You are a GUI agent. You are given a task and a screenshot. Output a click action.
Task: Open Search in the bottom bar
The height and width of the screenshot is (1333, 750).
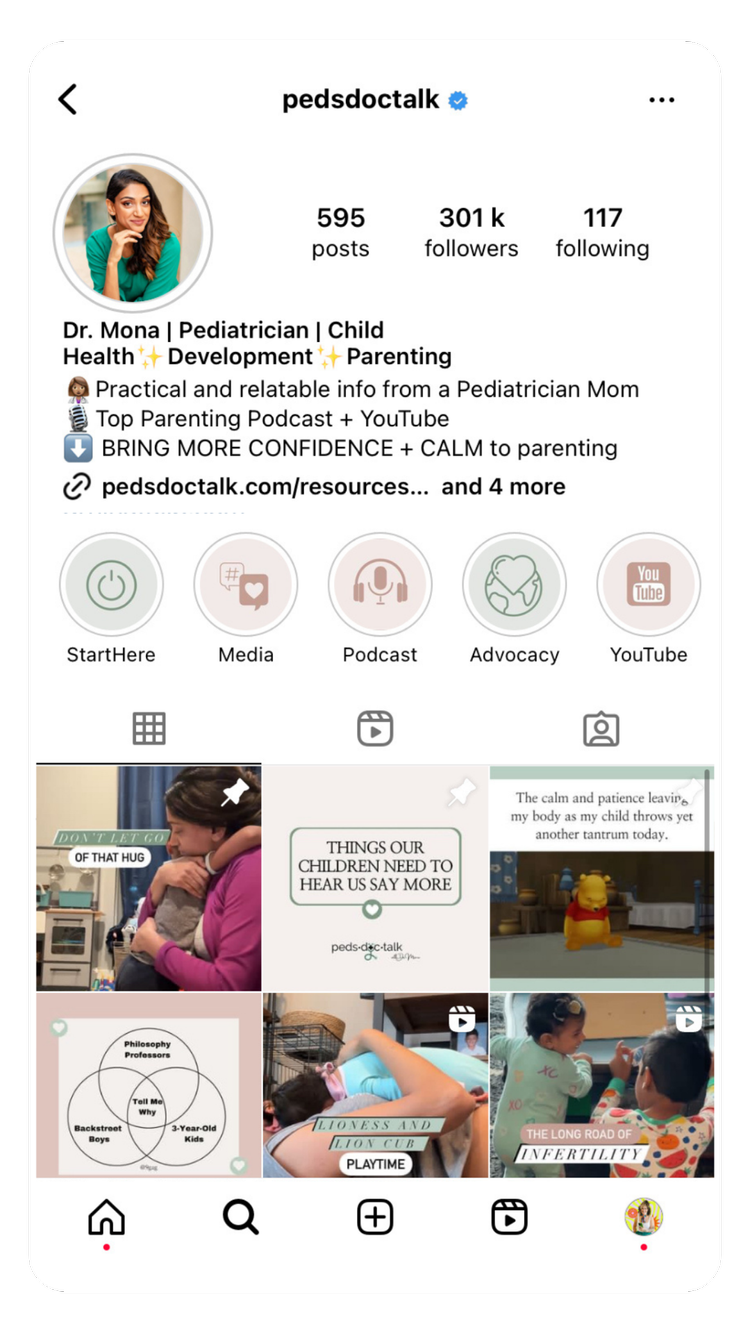(x=240, y=1217)
